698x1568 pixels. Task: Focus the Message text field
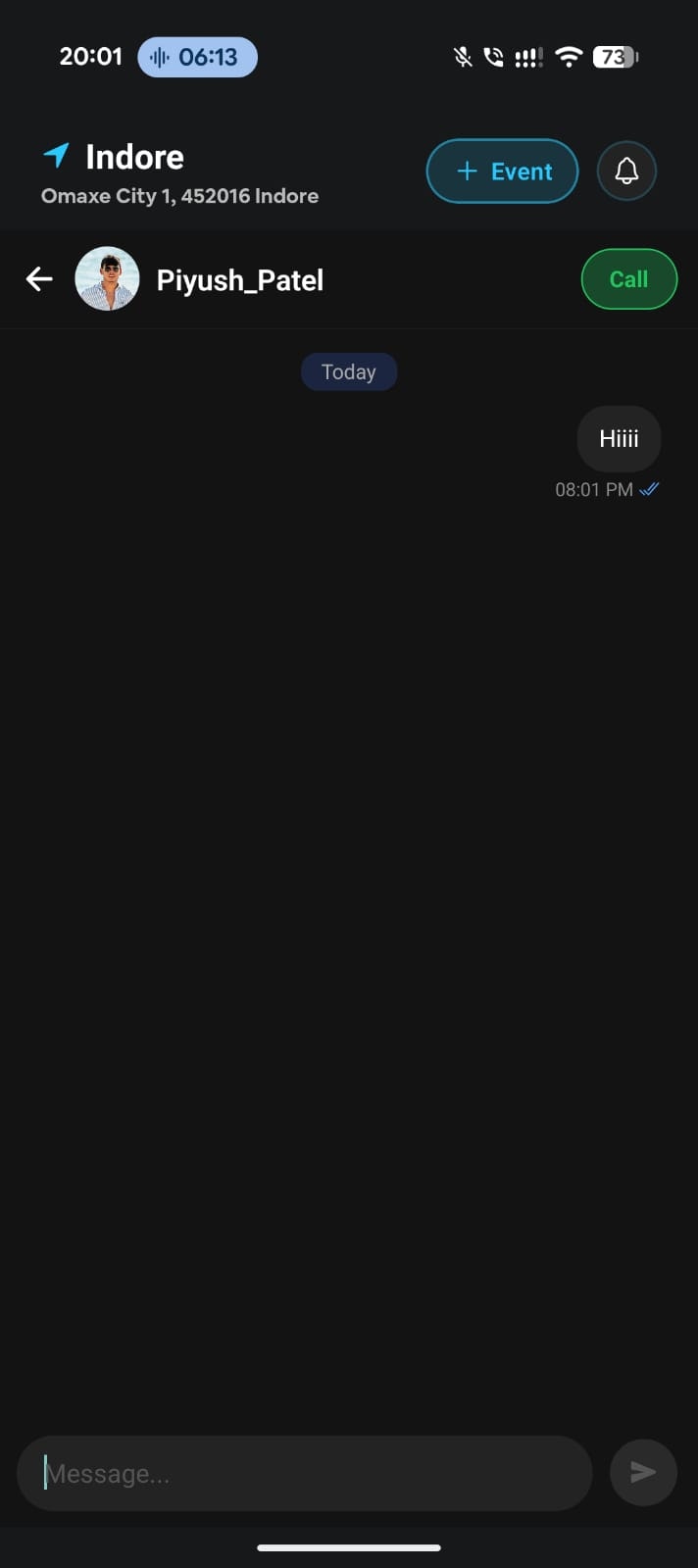pos(305,1473)
